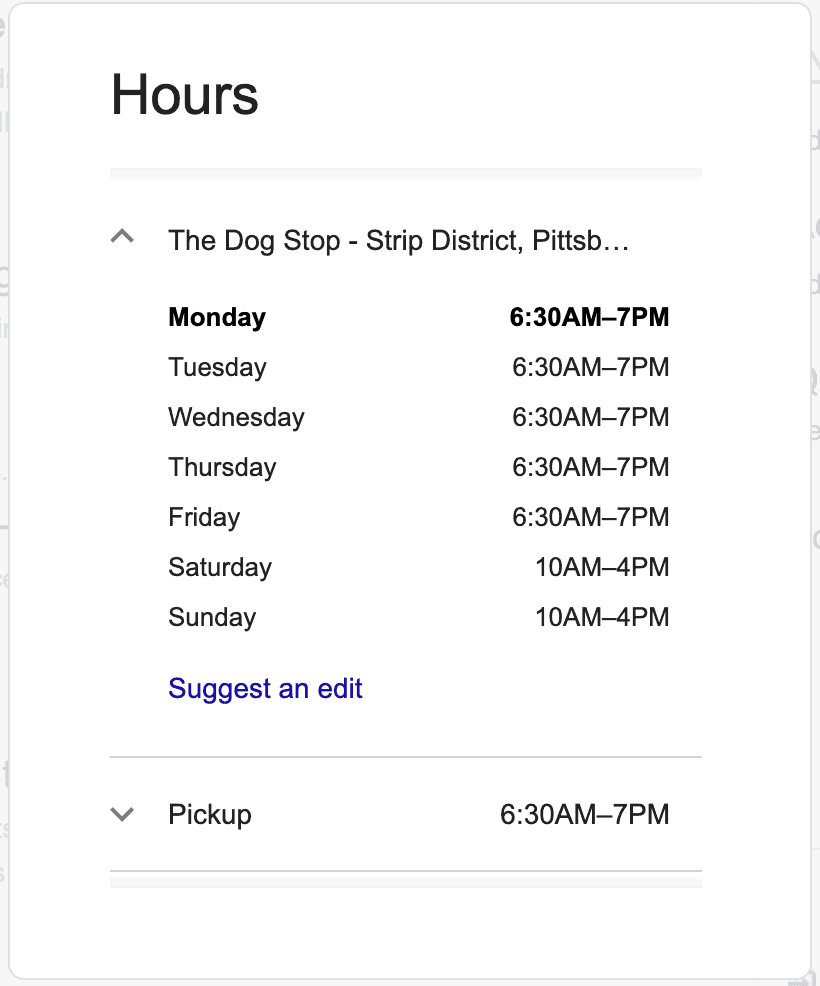Screen dimensions: 820x986
Task: Tap the Suggest an edit link
Action: point(265,689)
